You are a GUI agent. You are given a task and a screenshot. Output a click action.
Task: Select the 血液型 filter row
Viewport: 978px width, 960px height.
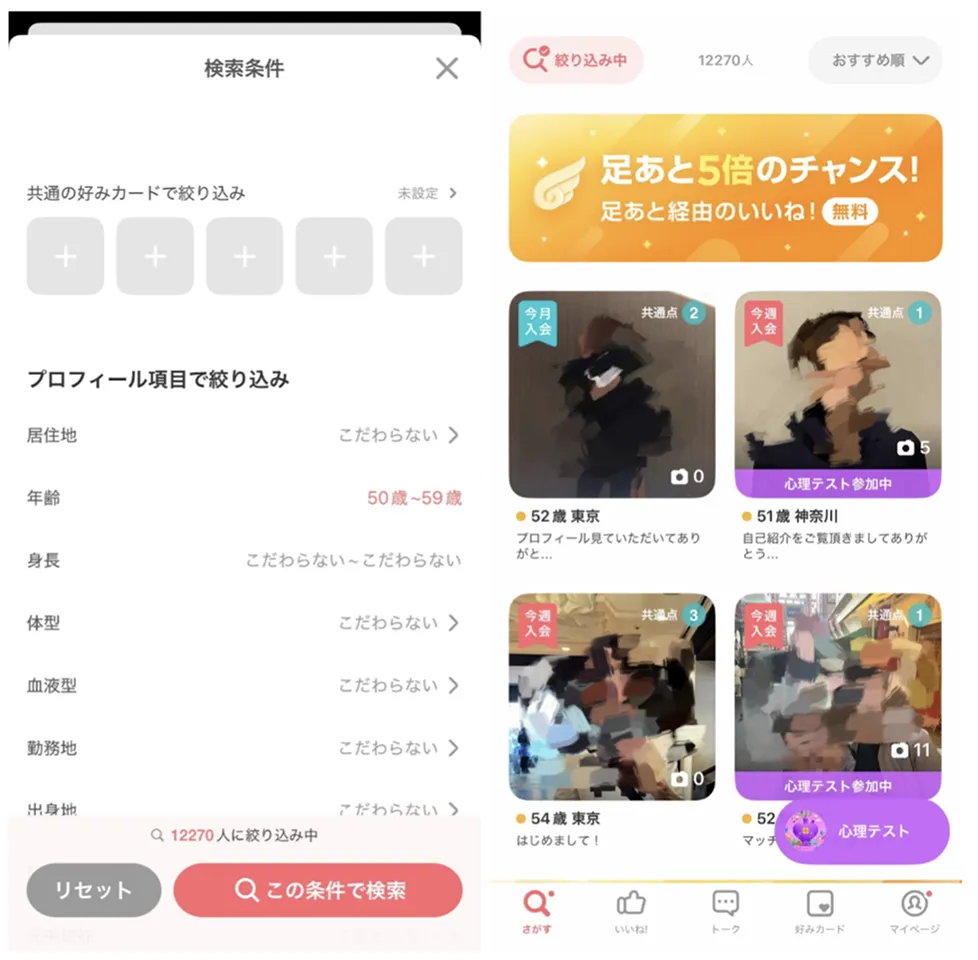[244, 686]
